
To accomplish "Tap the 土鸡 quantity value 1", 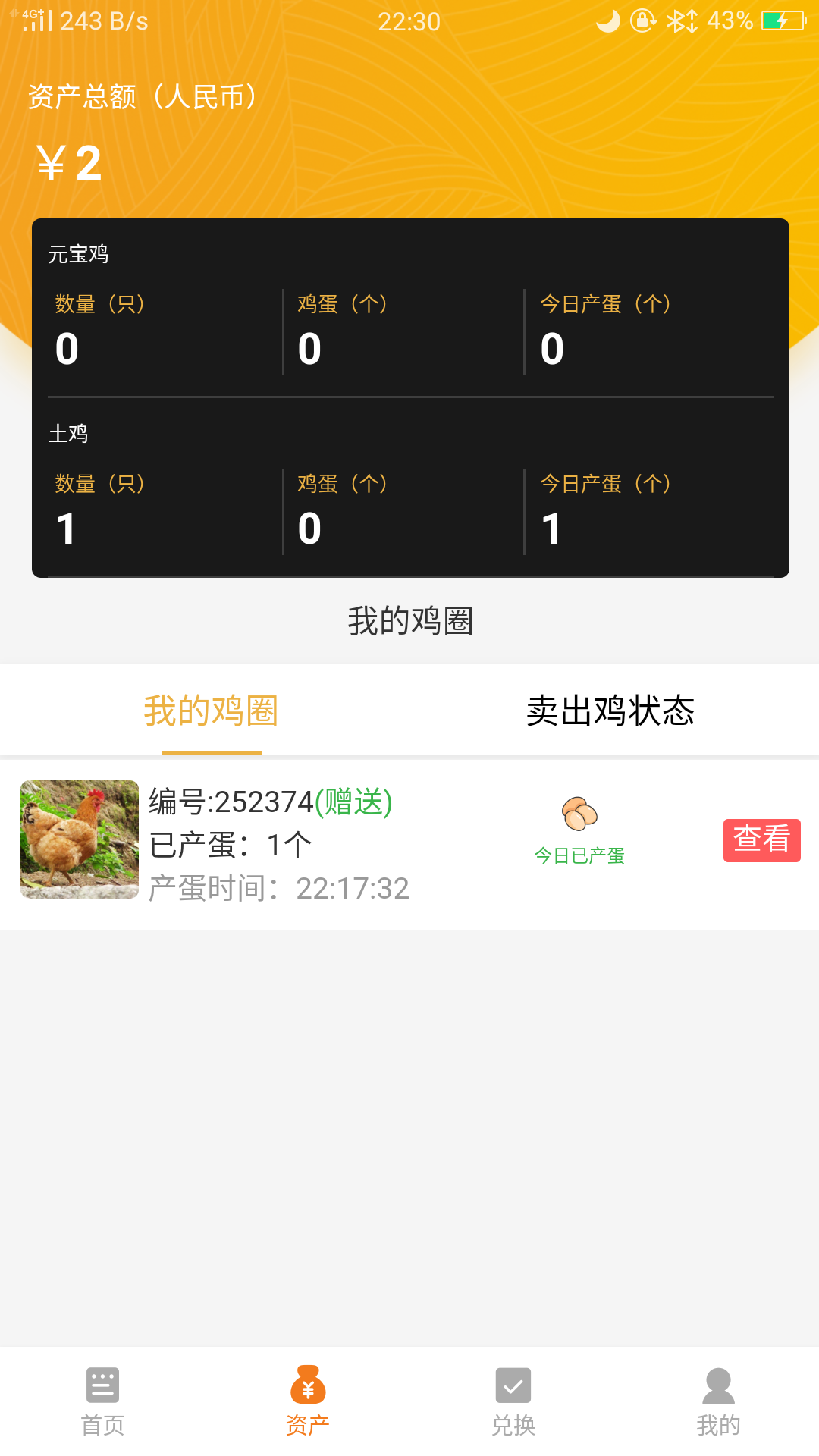I will [65, 528].
